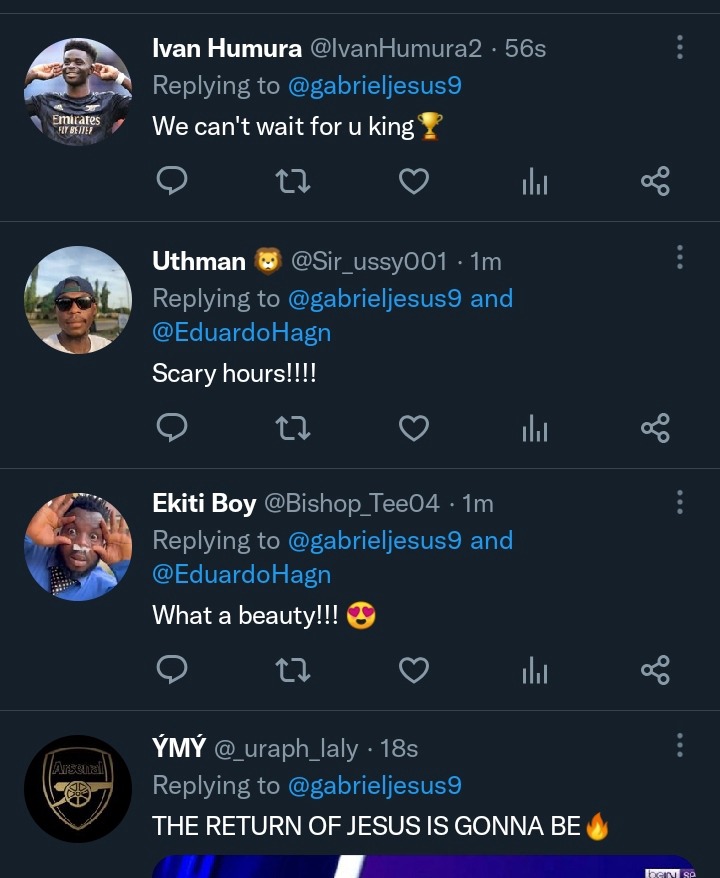Like Ivan Humura's reply

414,181
